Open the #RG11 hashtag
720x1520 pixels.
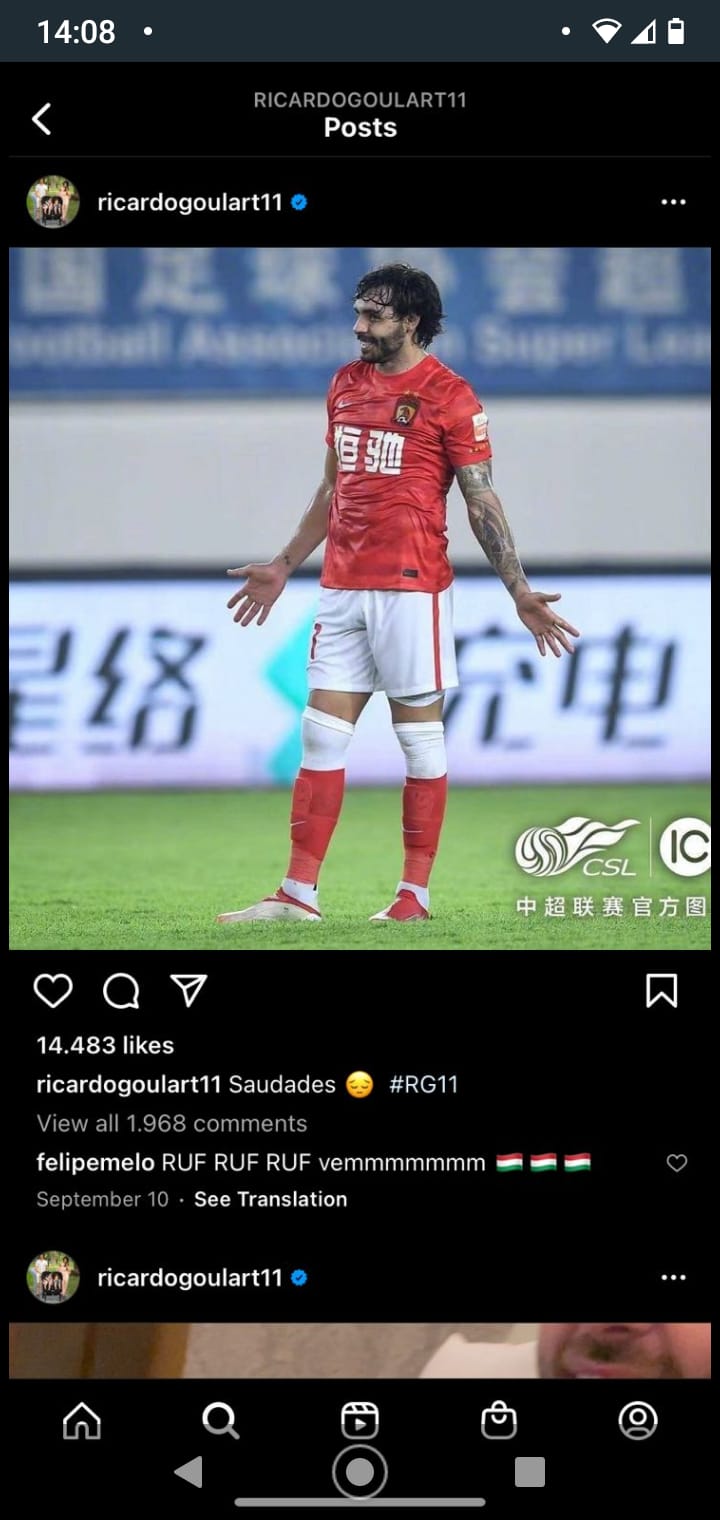tap(424, 1084)
